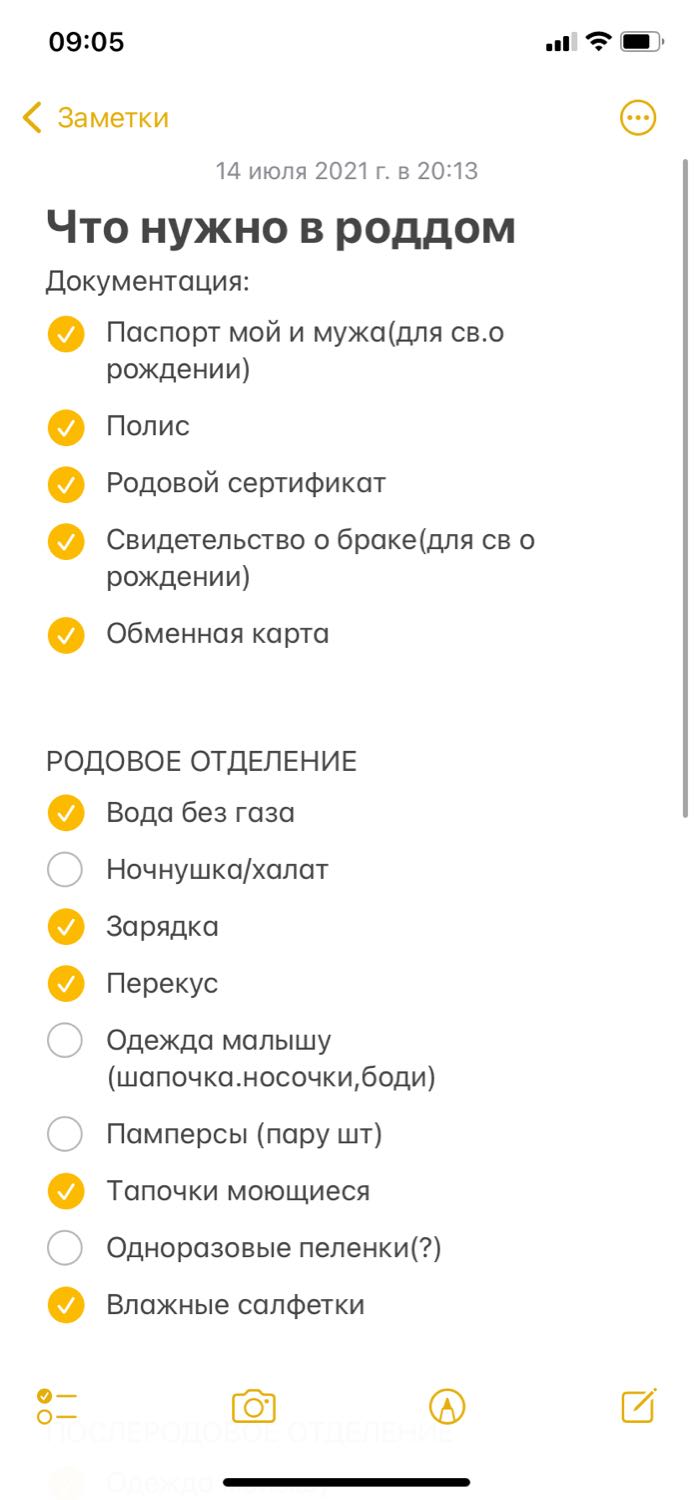Uncheck Тапочки моющиеся item
The image size is (694, 1500).
click(66, 1192)
